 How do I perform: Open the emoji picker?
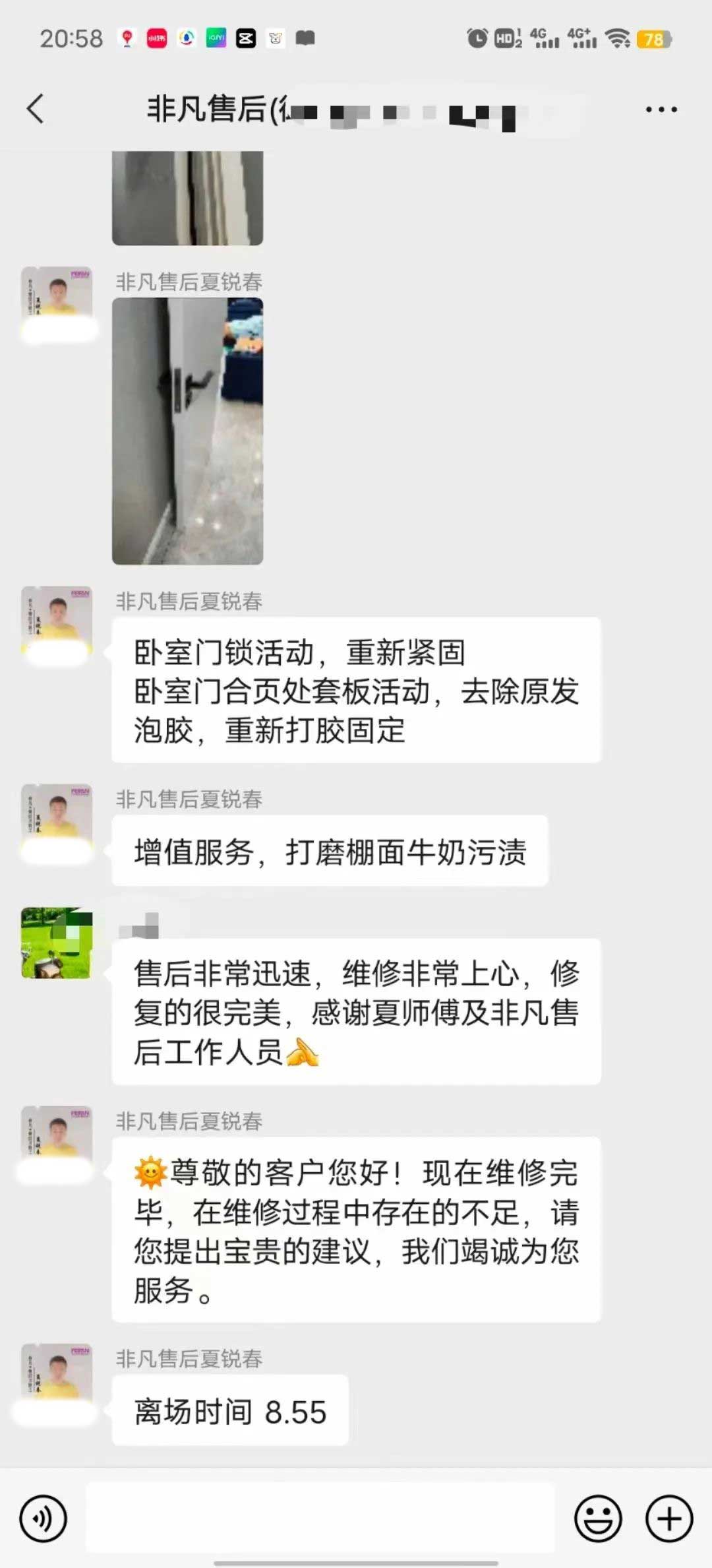coord(598,1519)
